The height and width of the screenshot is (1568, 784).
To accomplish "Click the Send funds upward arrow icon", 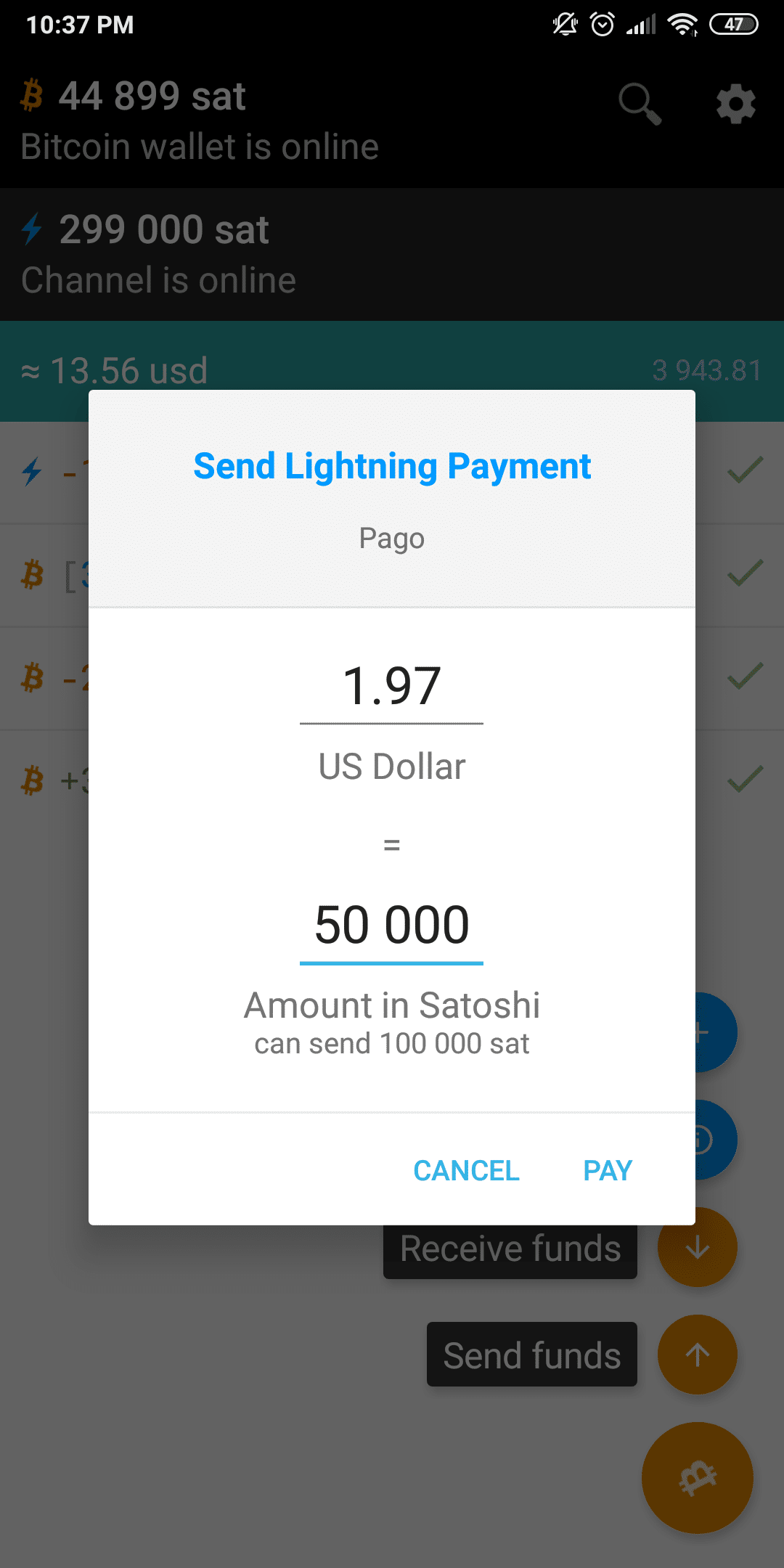I will [x=696, y=1355].
